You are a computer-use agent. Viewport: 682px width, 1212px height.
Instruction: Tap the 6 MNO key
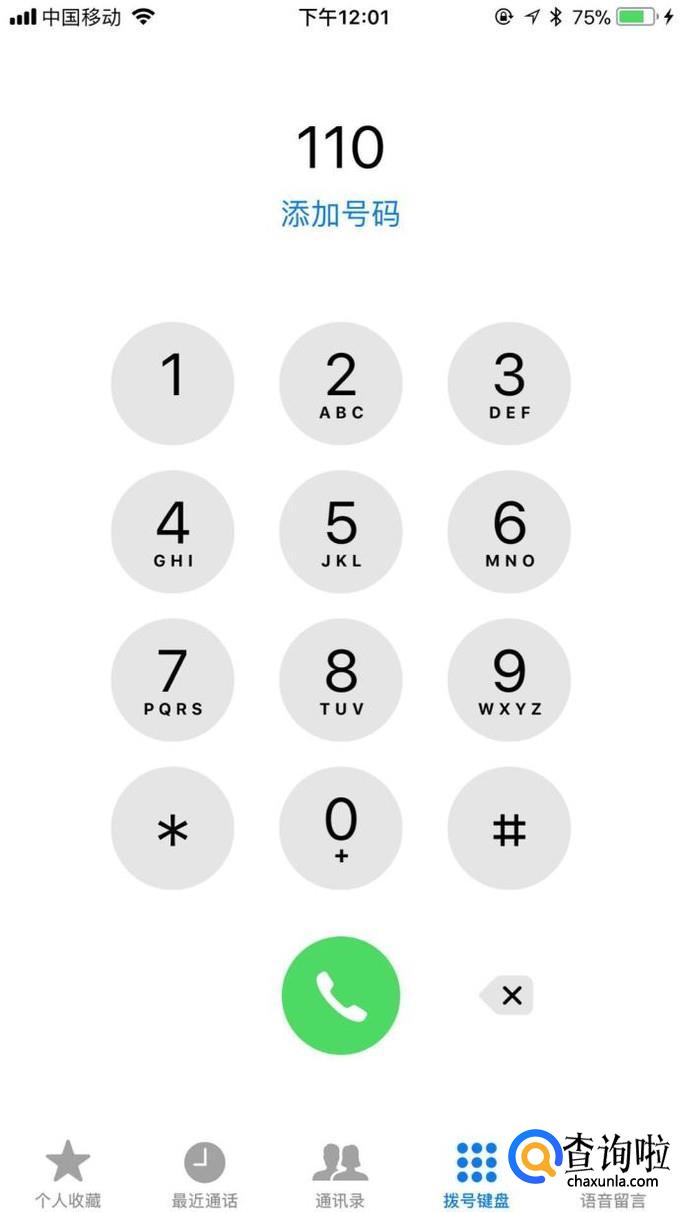pyautogui.click(x=509, y=531)
